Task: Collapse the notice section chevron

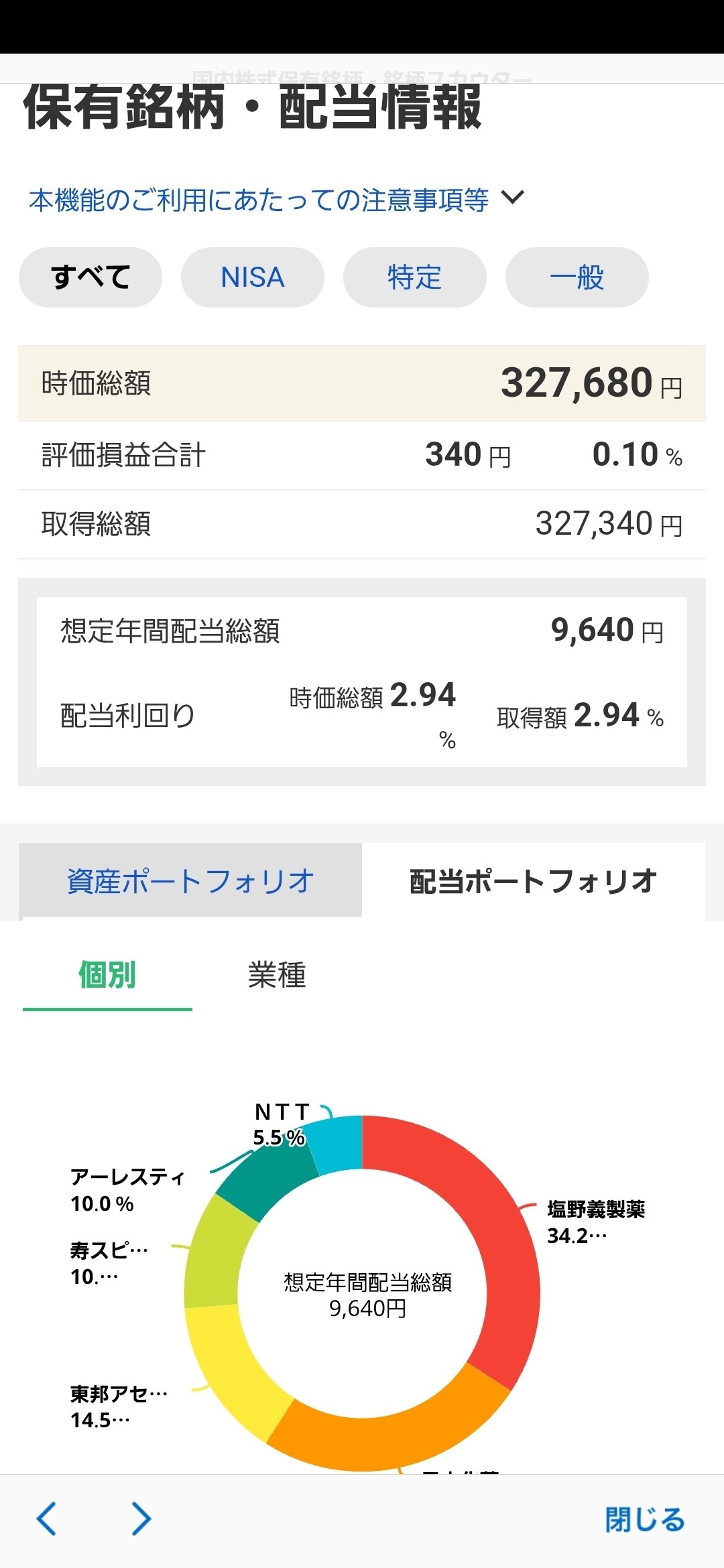Action: pos(513,199)
